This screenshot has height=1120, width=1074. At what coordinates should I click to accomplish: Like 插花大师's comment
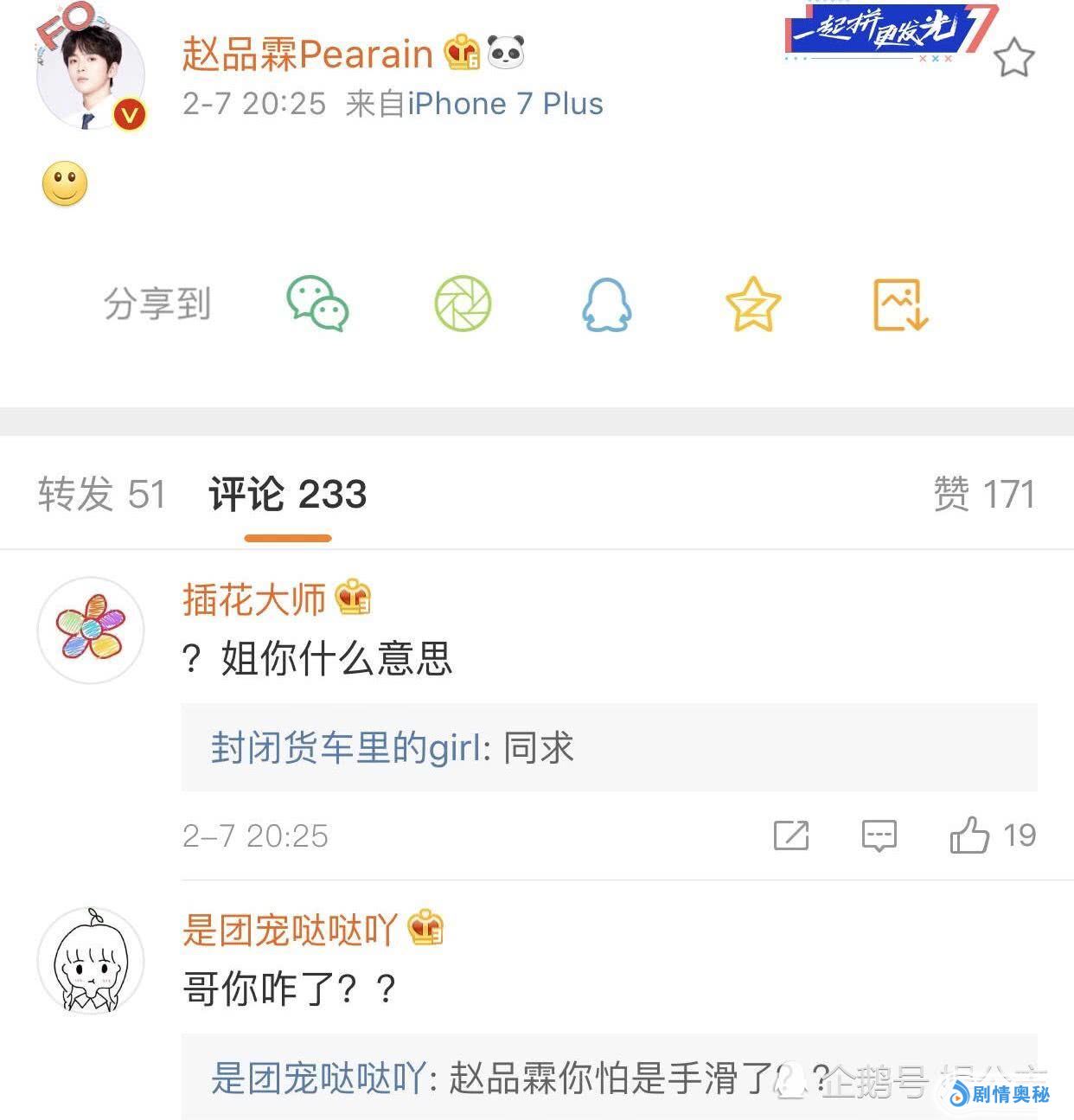[970, 835]
